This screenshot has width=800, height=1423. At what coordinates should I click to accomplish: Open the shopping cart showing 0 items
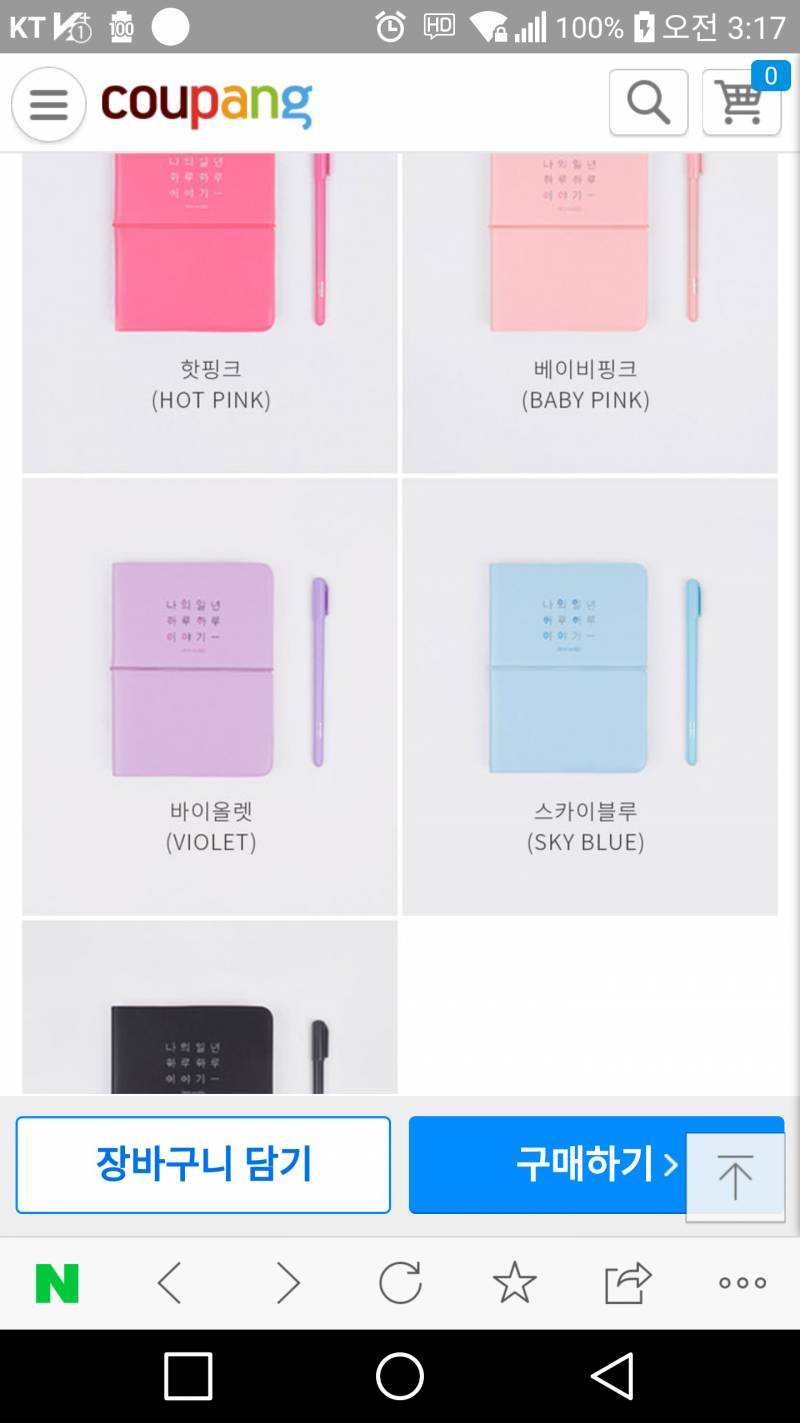[x=741, y=103]
